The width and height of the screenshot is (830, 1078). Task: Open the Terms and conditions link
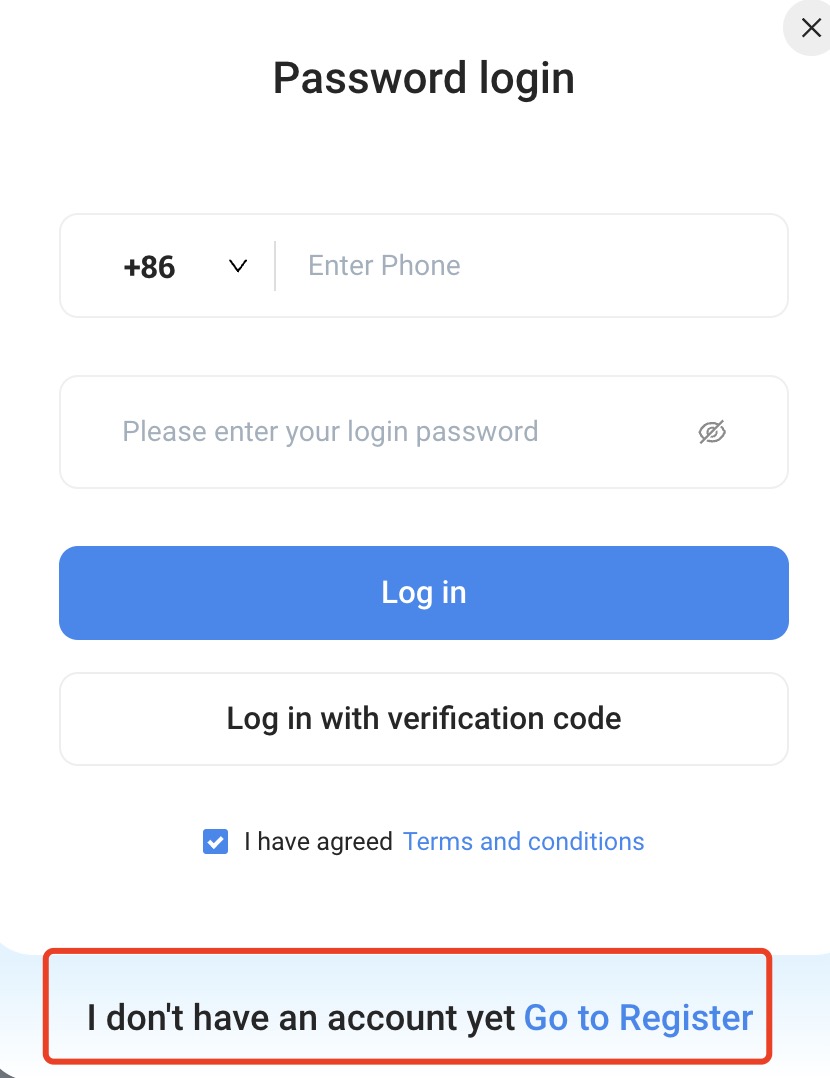click(523, 842)
